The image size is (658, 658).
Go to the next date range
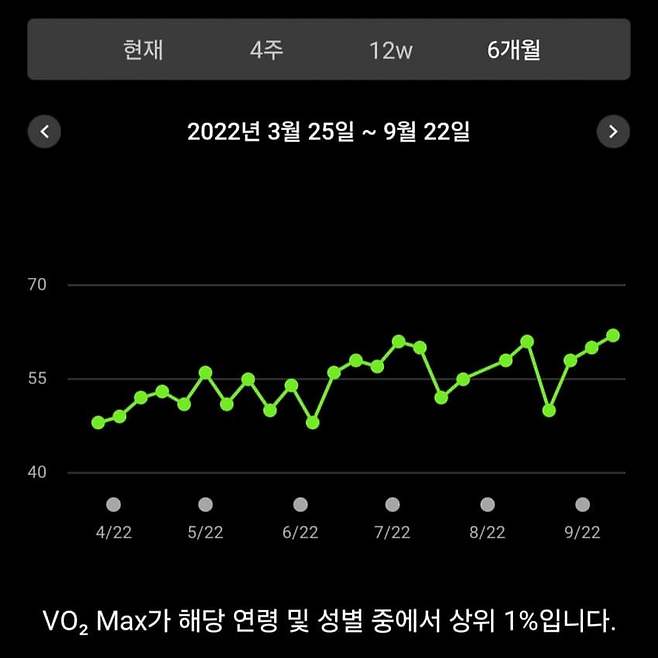613,131
